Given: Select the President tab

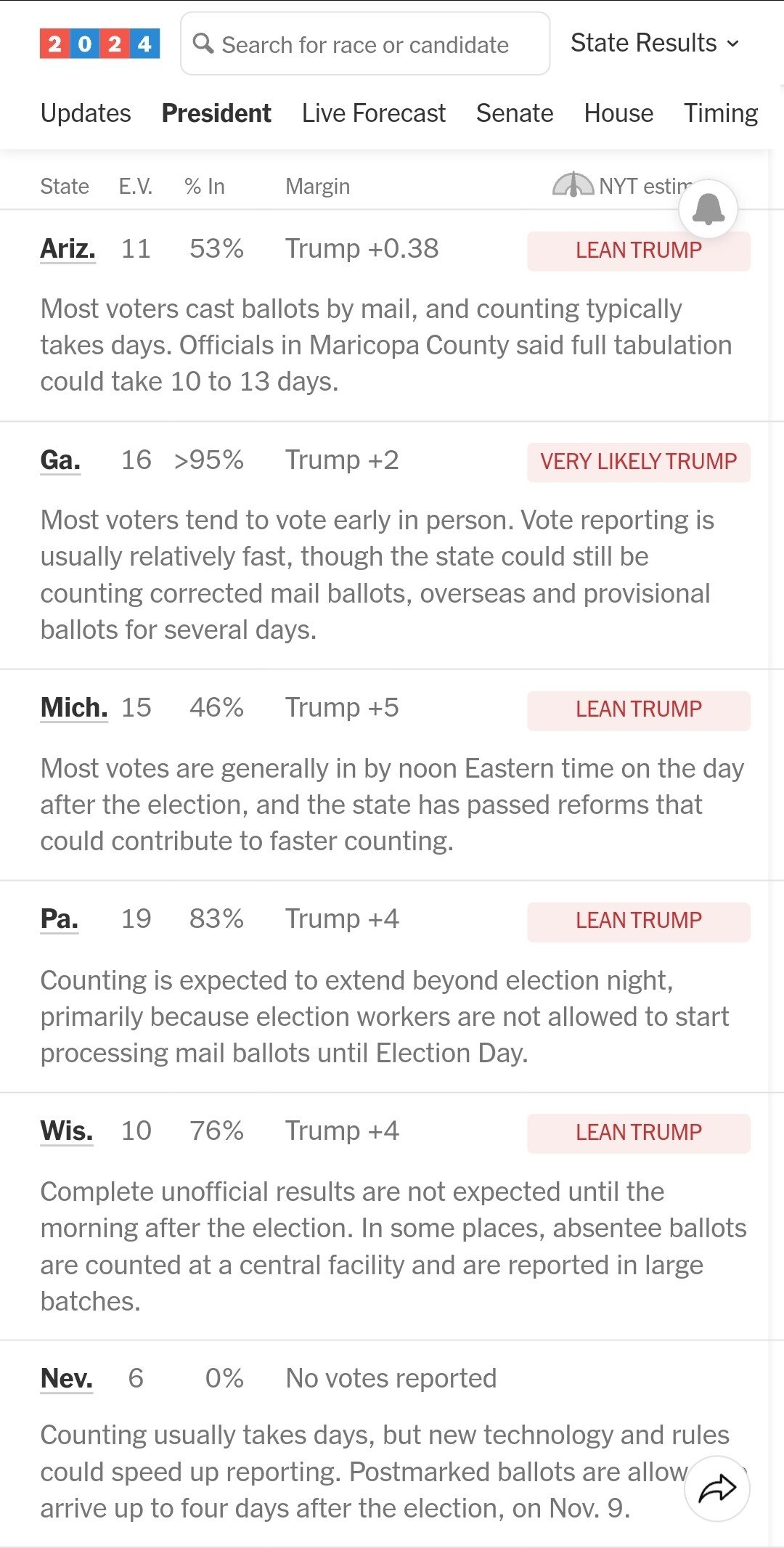Looking at the screenshot, I should click(216, 113).
